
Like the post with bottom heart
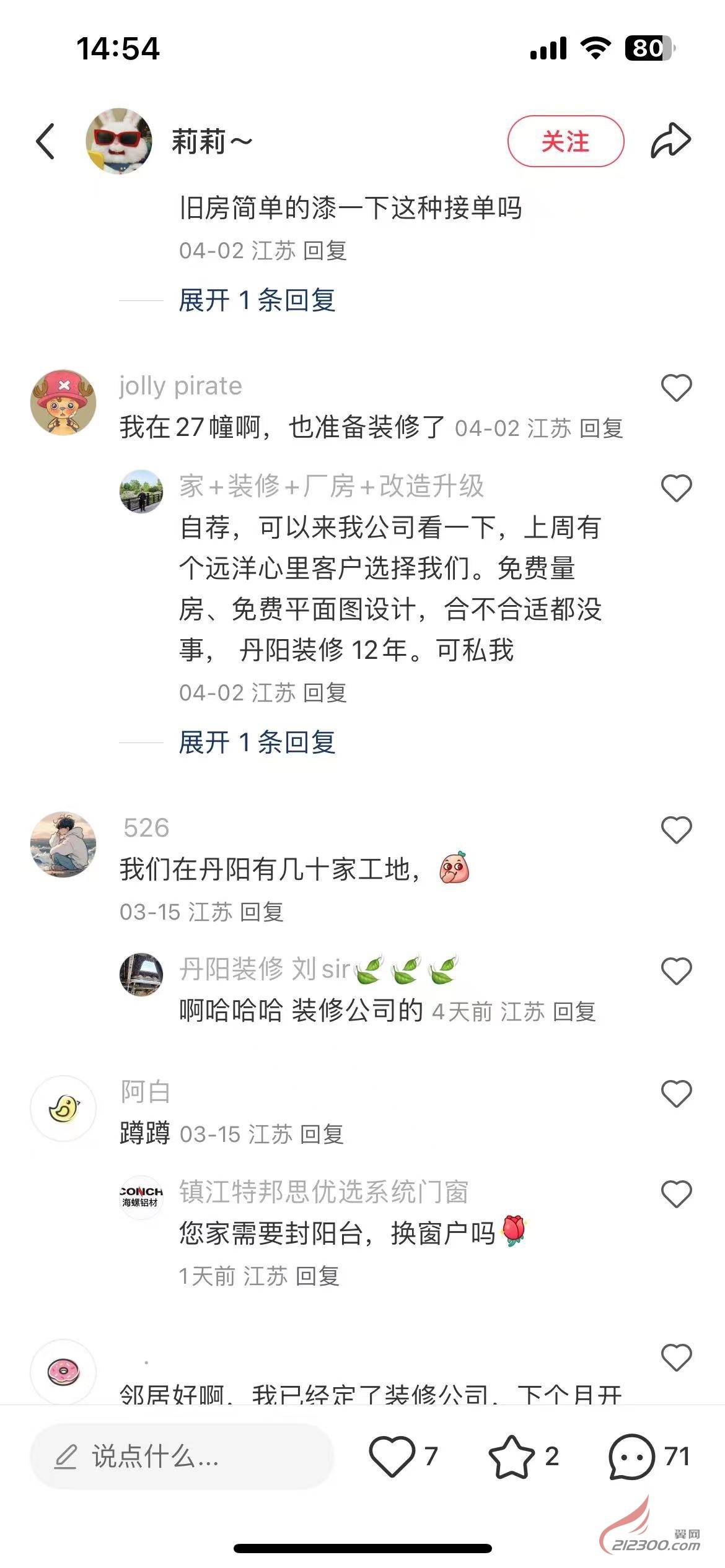tap(392, 1456)
